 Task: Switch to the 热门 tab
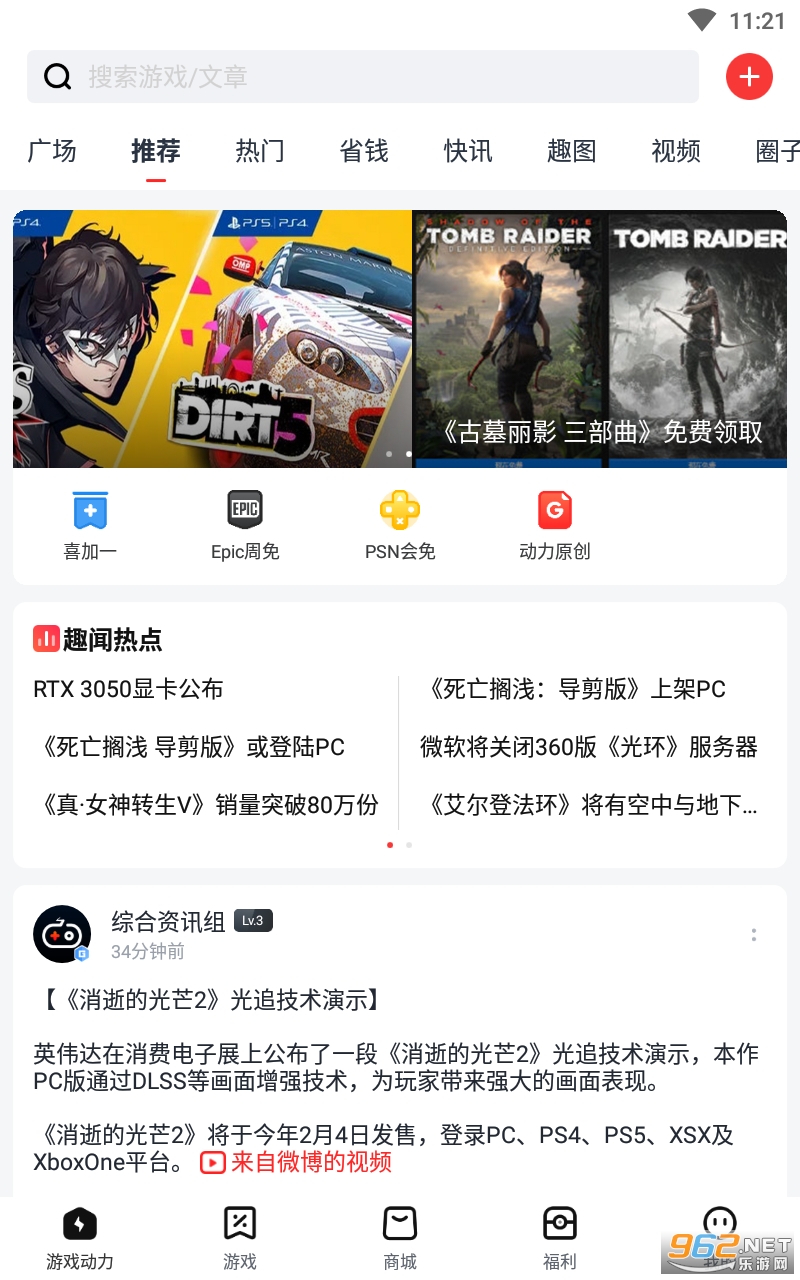pos(260,151)
